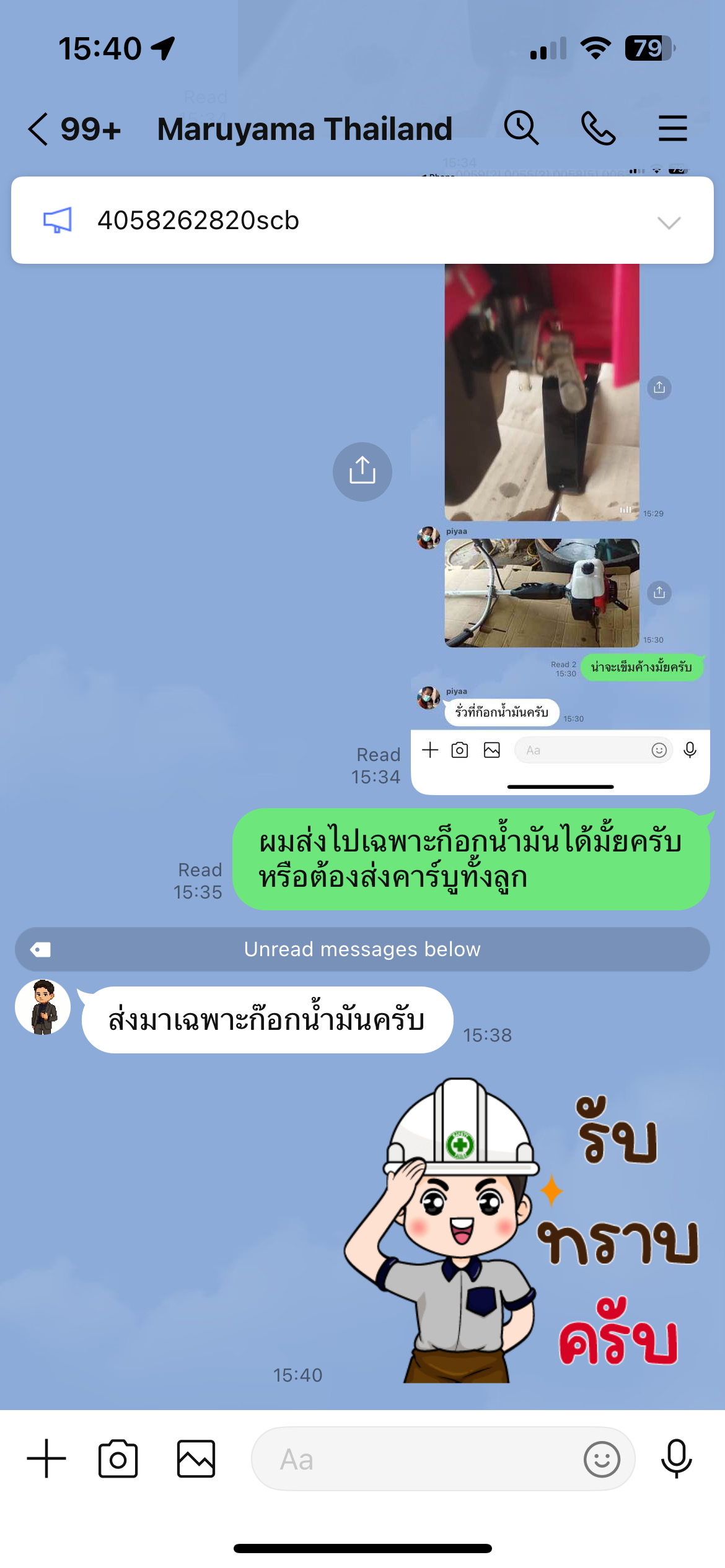Open the camera to take a photo
Viewport: 725px width, 1568px height.
click(118, 1458)
